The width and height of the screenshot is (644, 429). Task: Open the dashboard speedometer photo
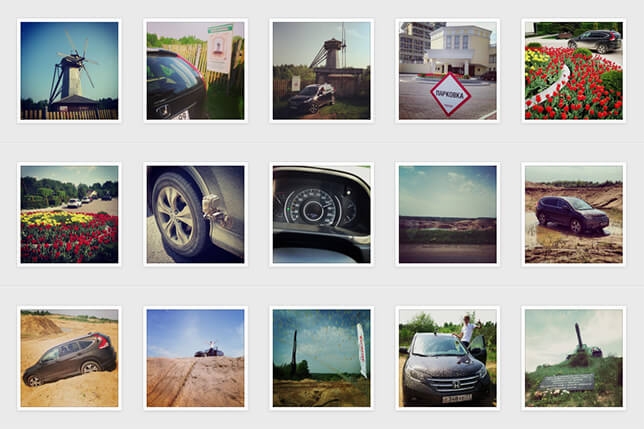(x=321, y=214)
